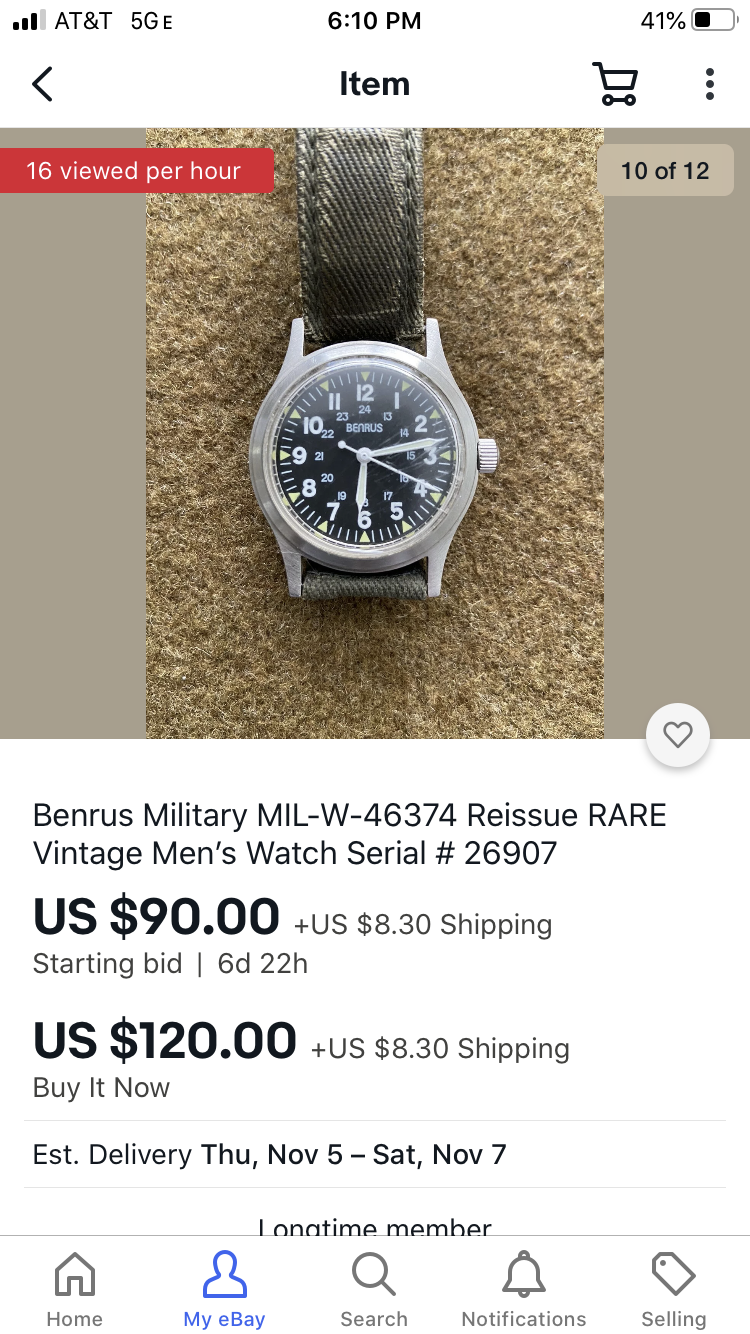Open the three-dot overflow menu
The width and height of the screenshot is (750, 1334).
(x=709, y=84)
